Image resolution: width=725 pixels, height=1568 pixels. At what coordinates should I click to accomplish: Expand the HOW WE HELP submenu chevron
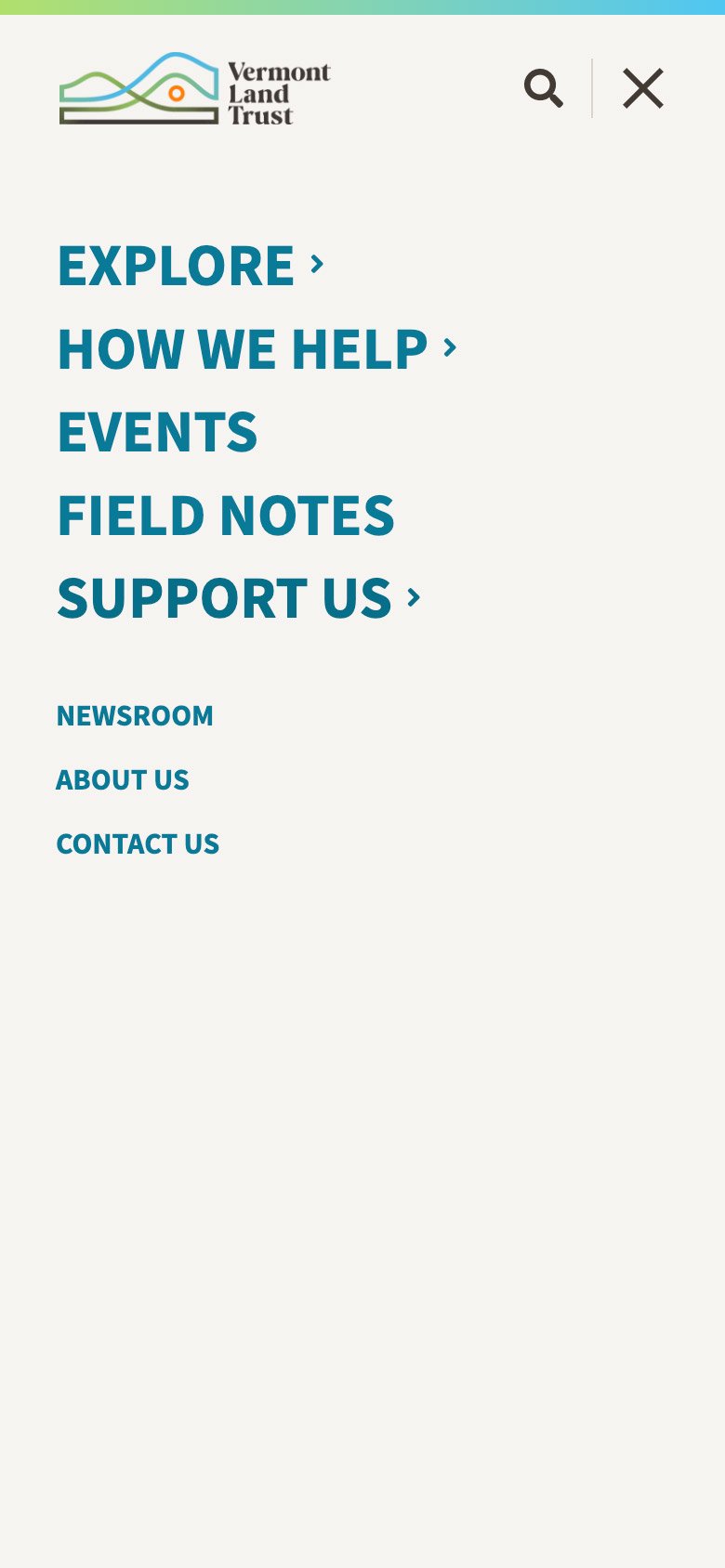(450, 349)
